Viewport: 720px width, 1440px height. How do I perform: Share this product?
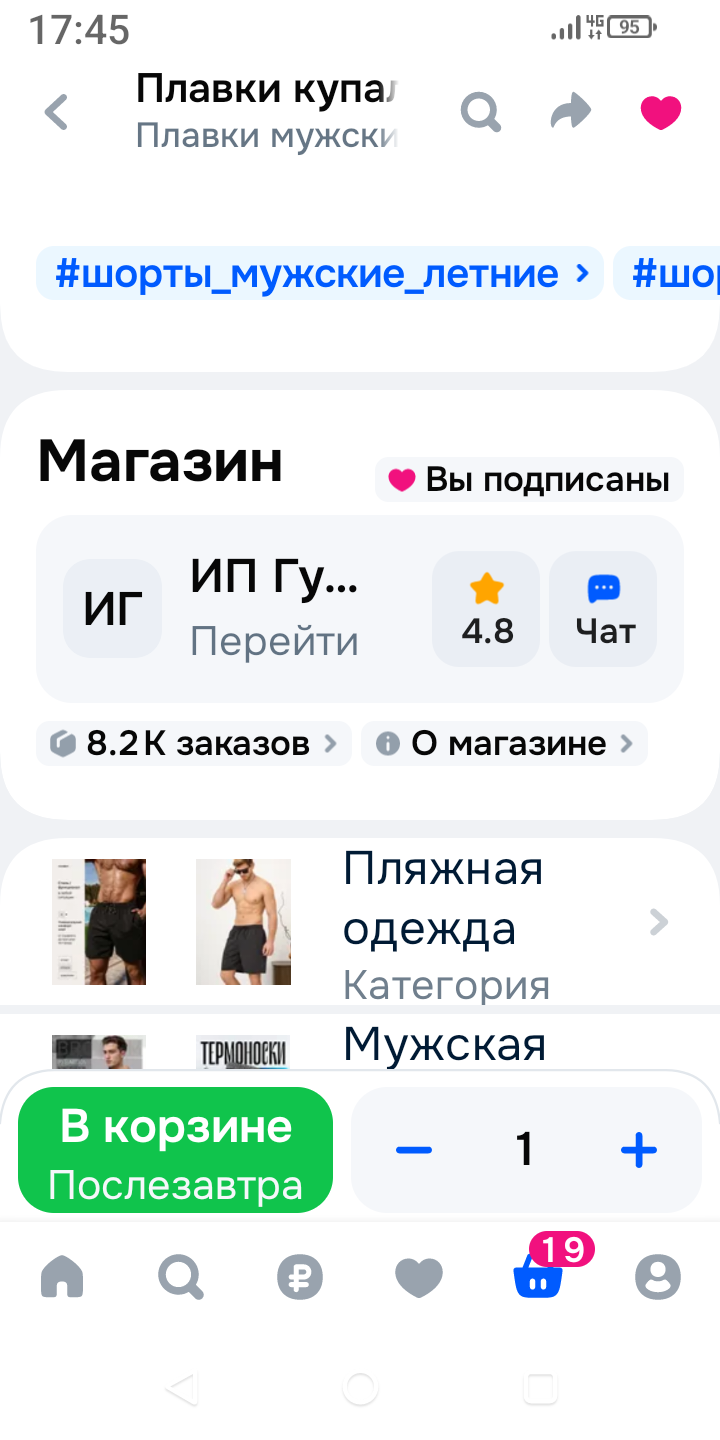(571, 112)
